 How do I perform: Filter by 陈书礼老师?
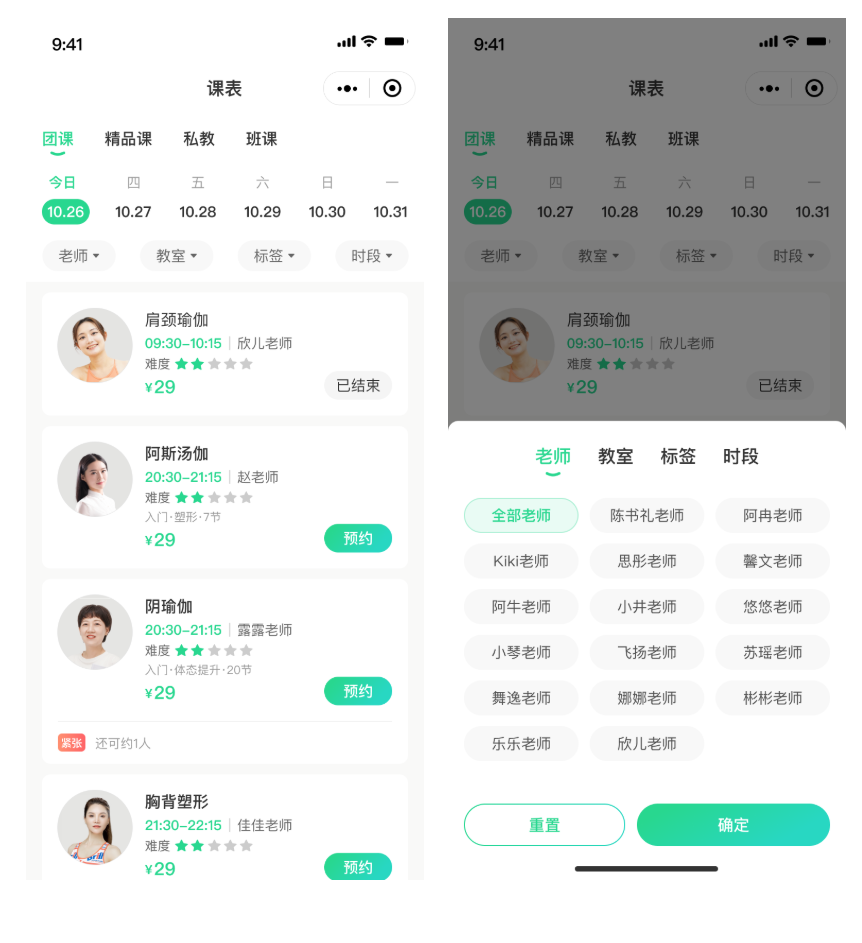pos(647,515)
